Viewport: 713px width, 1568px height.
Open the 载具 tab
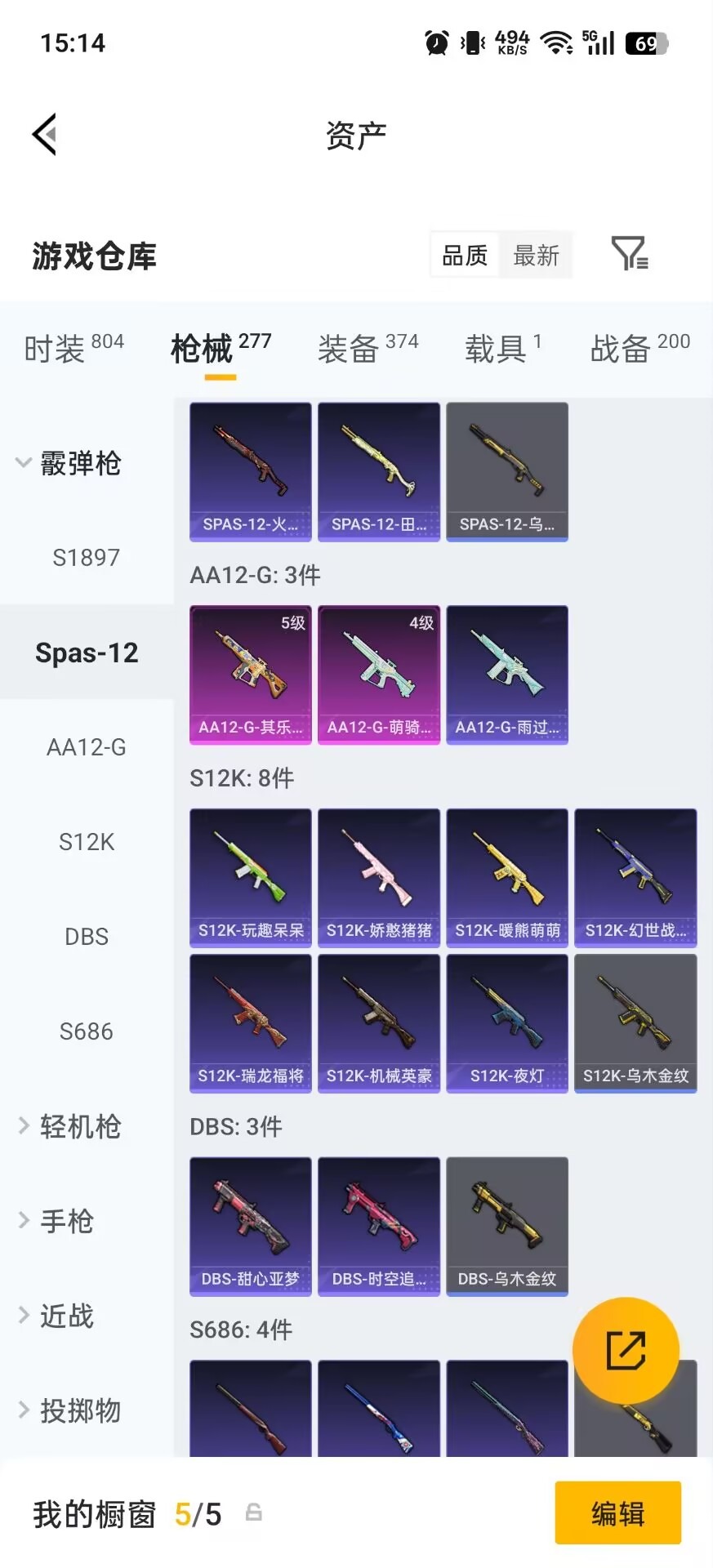503,349
